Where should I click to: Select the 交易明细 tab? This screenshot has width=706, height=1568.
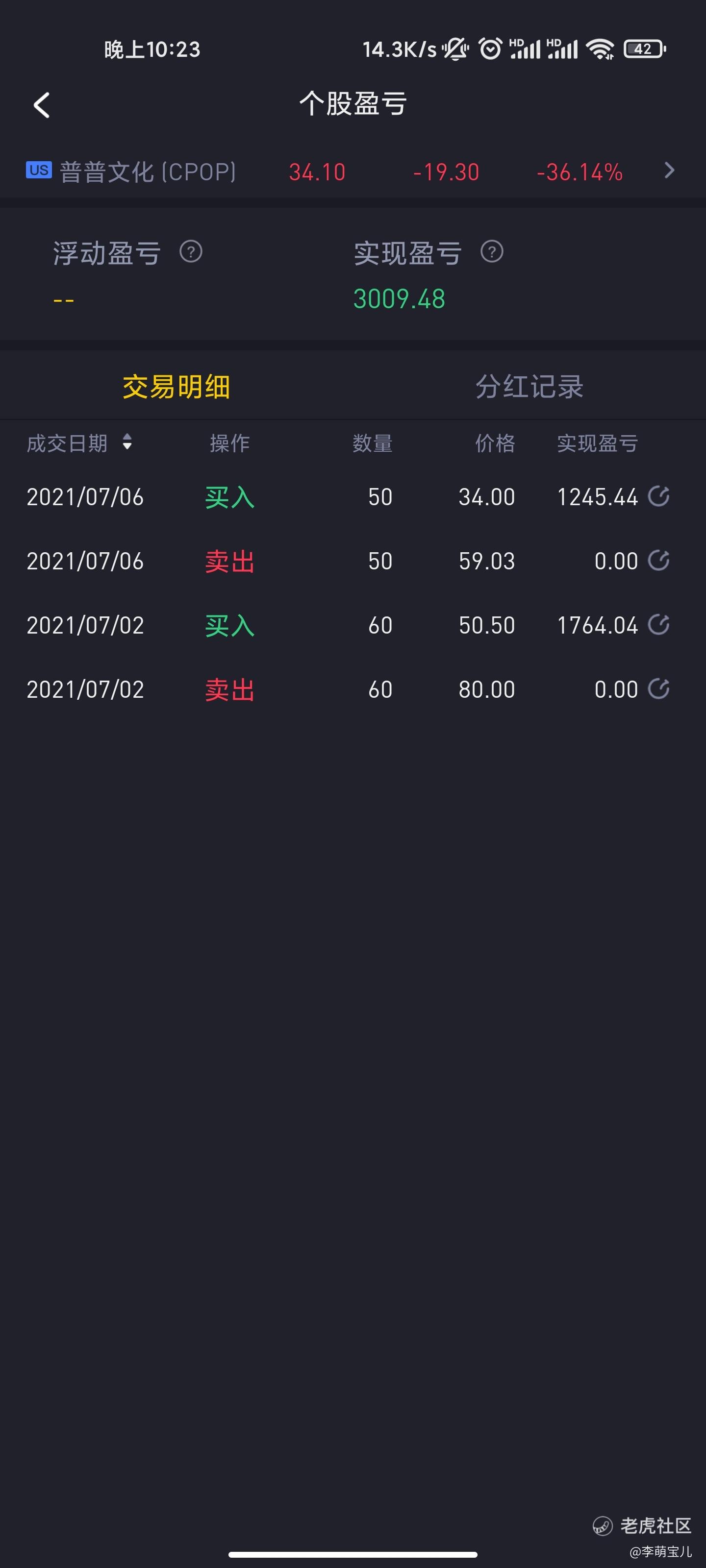176,387
